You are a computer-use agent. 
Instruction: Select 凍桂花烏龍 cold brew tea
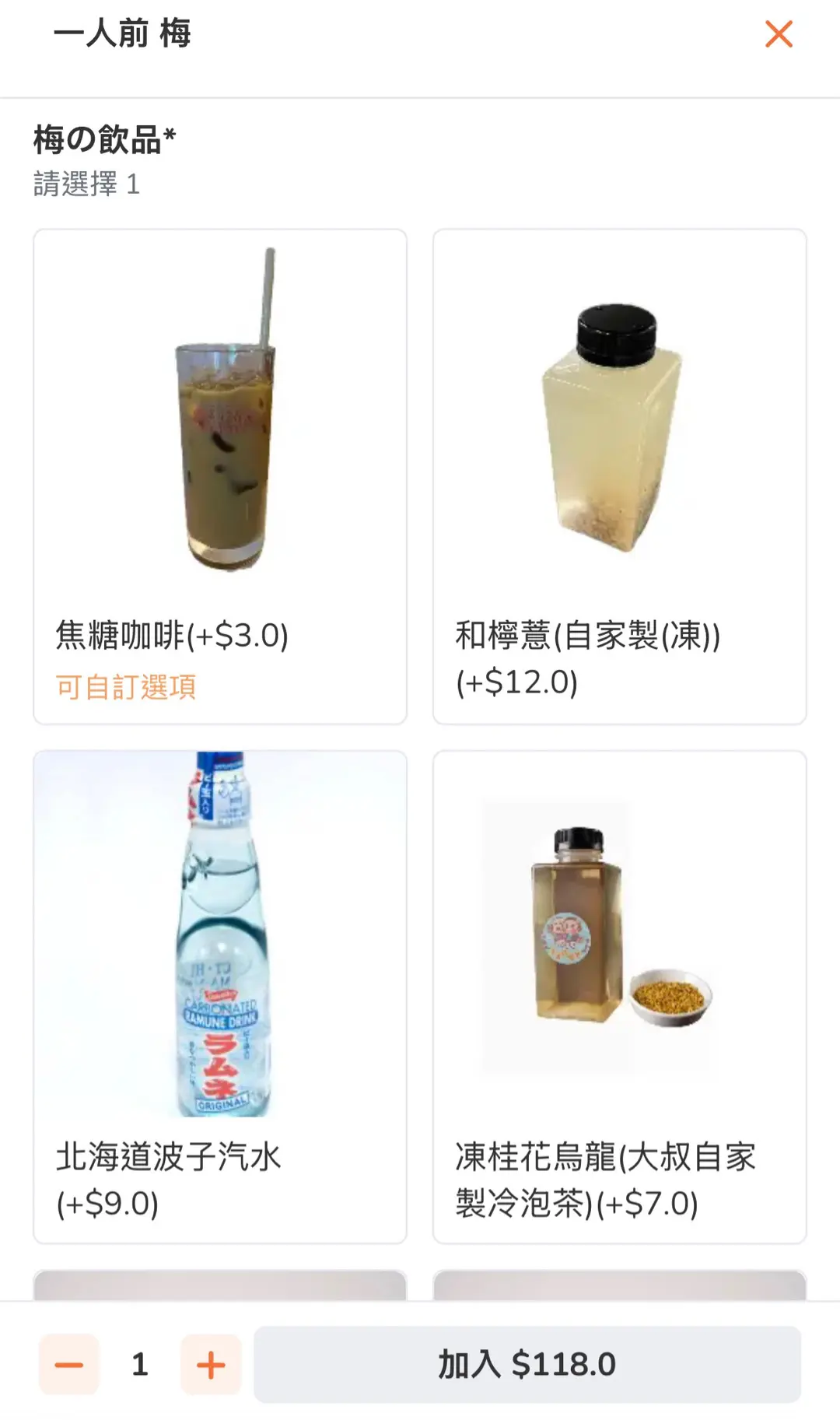pos(619,996)
